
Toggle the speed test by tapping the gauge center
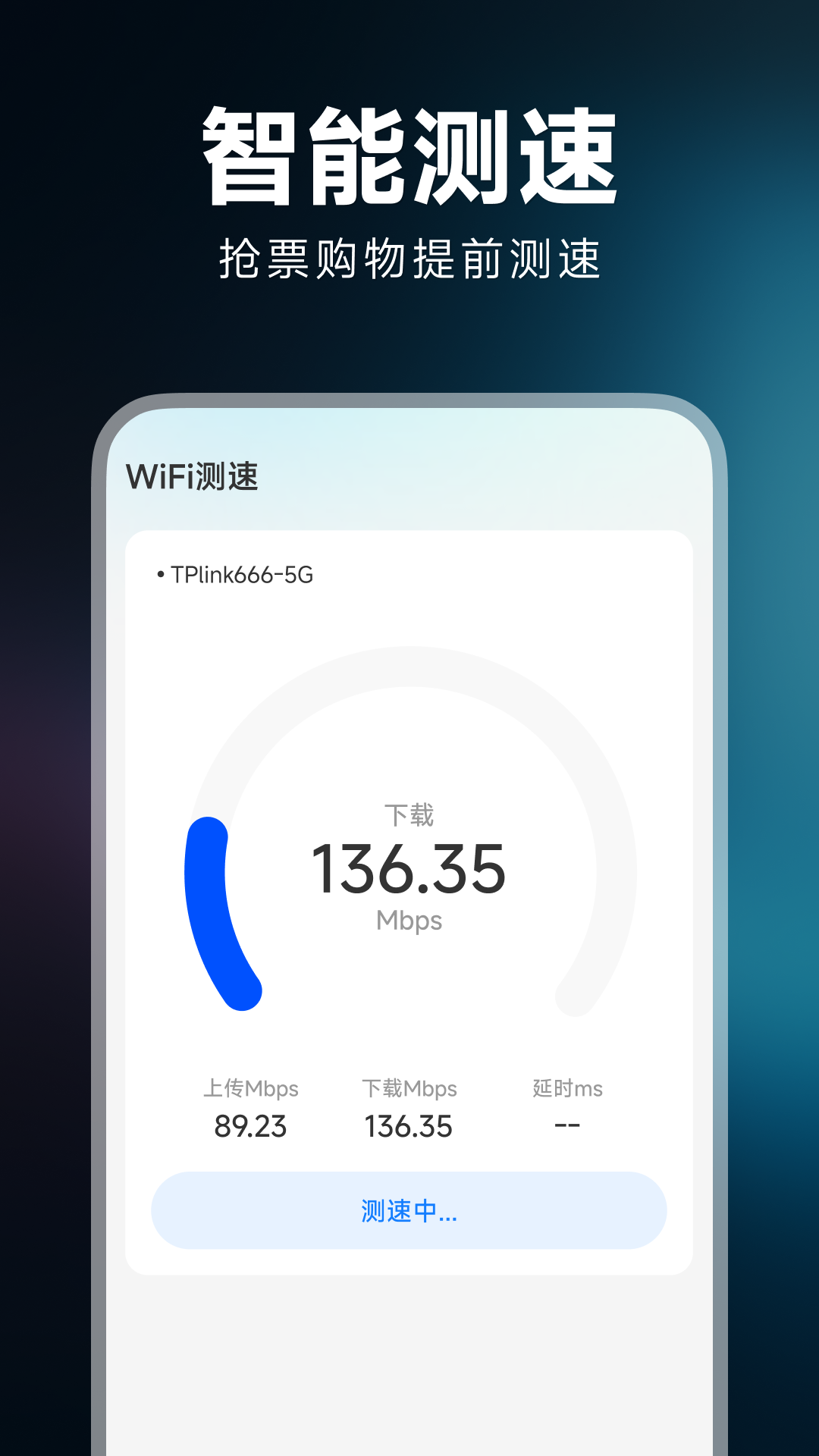(x=409, y=872)
